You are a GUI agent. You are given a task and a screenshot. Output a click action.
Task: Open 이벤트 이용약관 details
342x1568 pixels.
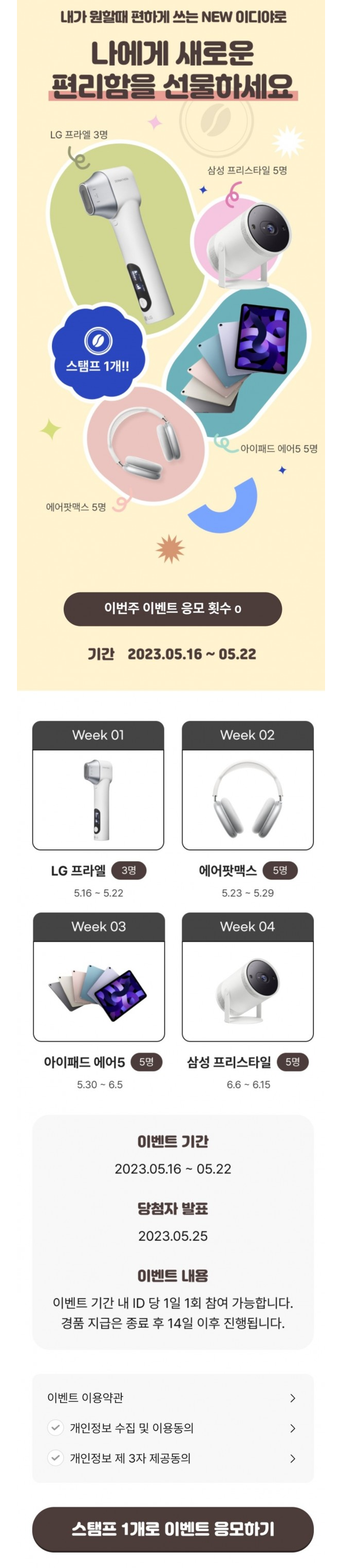[293, 1398]
